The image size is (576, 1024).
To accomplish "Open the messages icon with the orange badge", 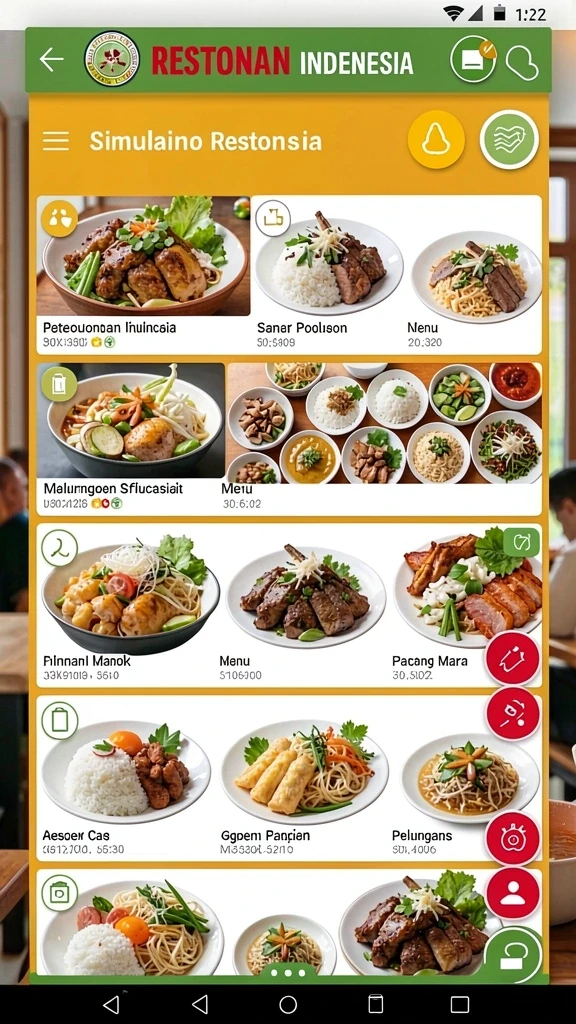I will (x=473, y=59).
